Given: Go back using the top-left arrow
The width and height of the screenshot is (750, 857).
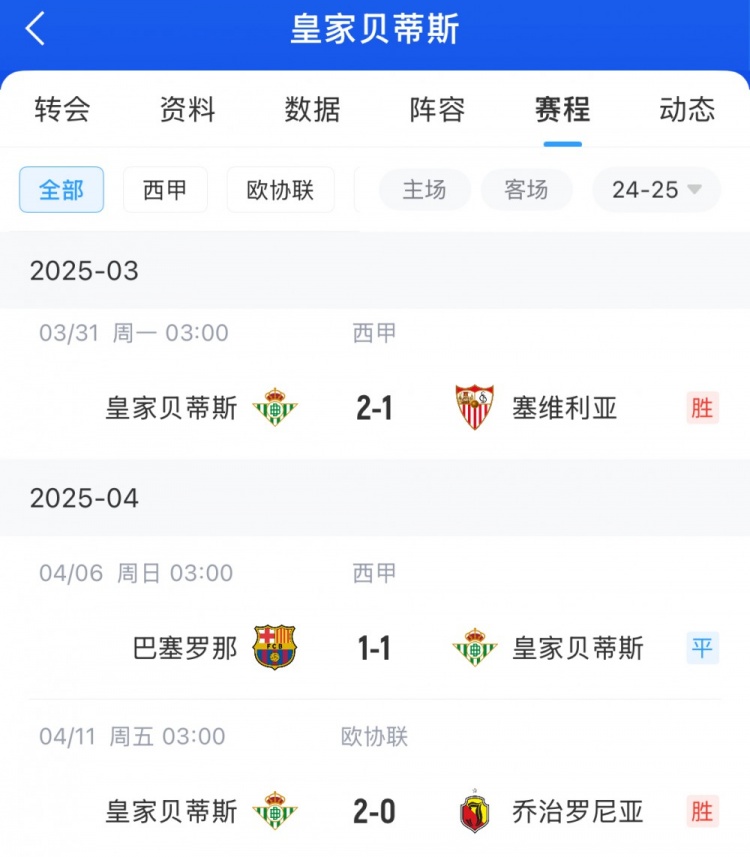Looking at the screenshot, I should tap(36, 29).
